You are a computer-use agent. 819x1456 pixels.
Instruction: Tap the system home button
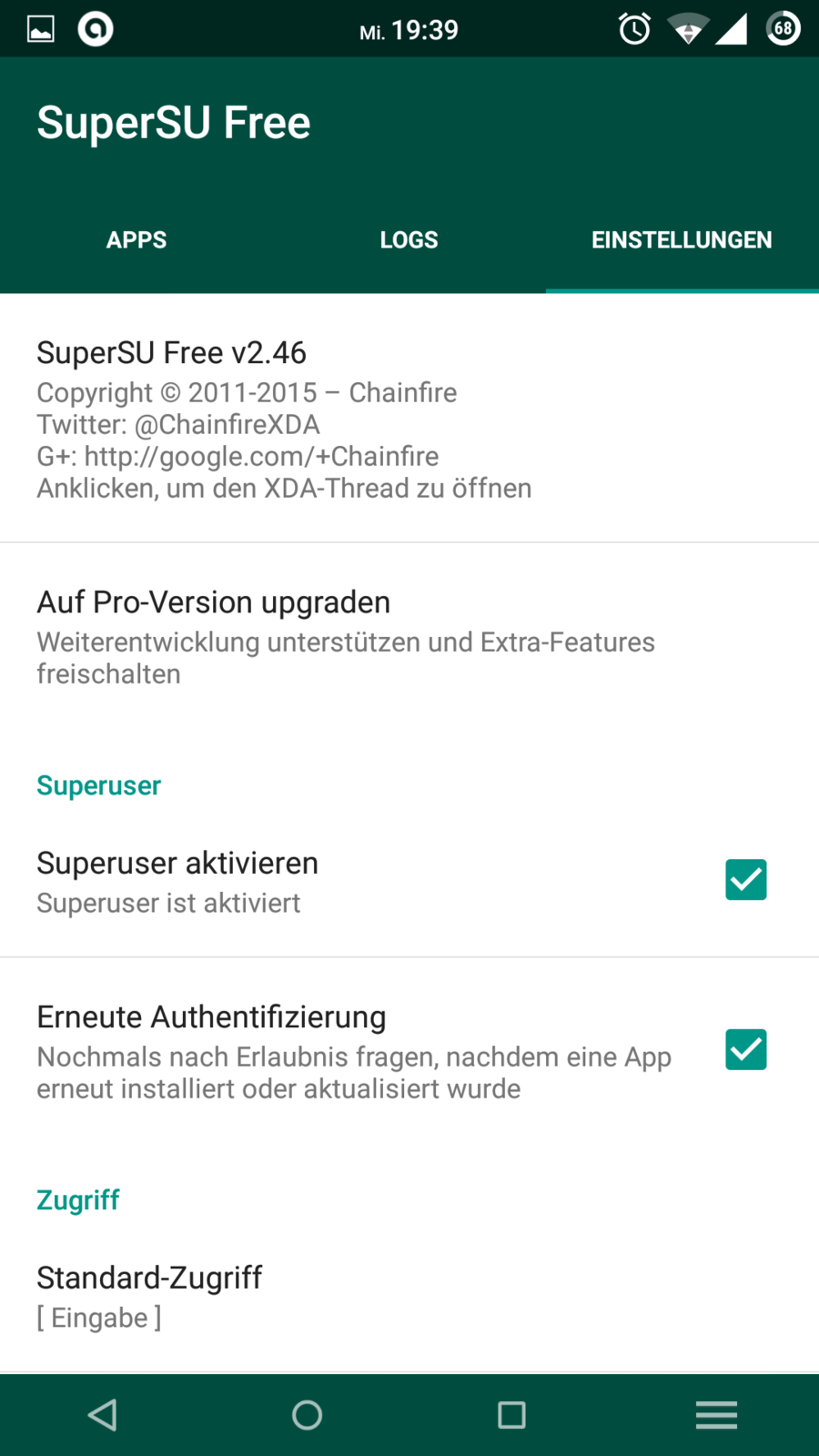(x=308, y=1415)
